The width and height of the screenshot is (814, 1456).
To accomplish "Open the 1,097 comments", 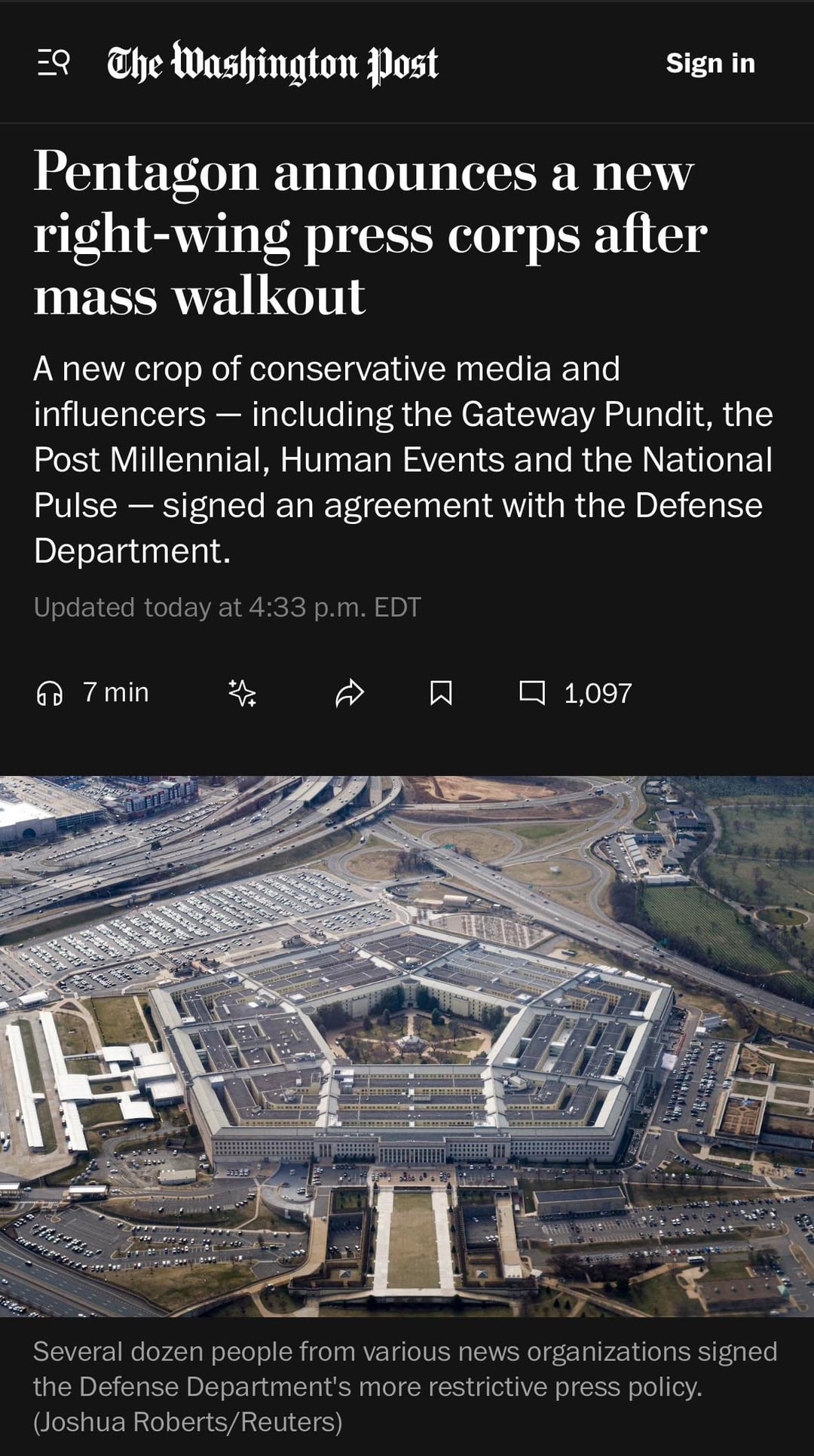I will (x=576, y=692).
